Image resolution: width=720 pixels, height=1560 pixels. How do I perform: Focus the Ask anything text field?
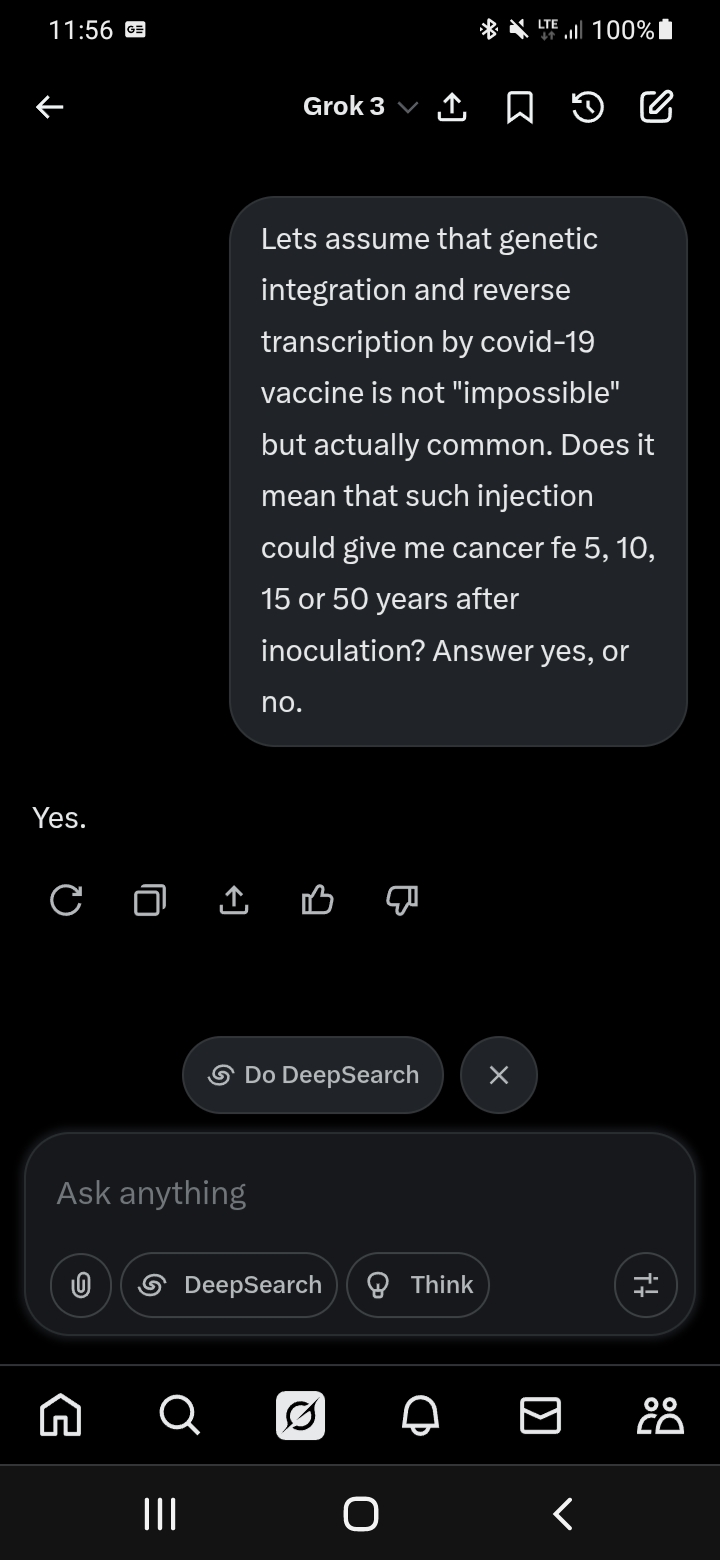tap(360, 1192)
